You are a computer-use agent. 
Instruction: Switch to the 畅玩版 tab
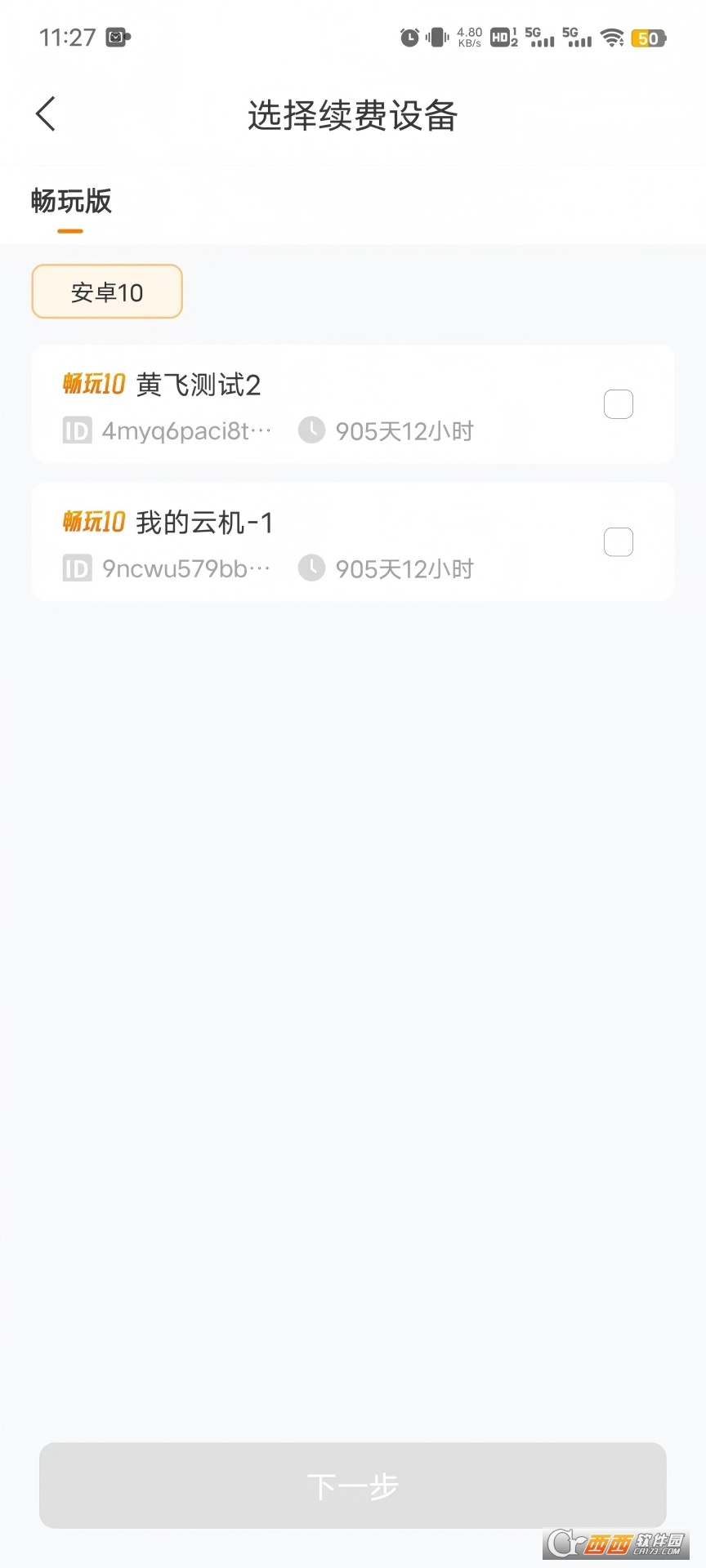(71, 201)
